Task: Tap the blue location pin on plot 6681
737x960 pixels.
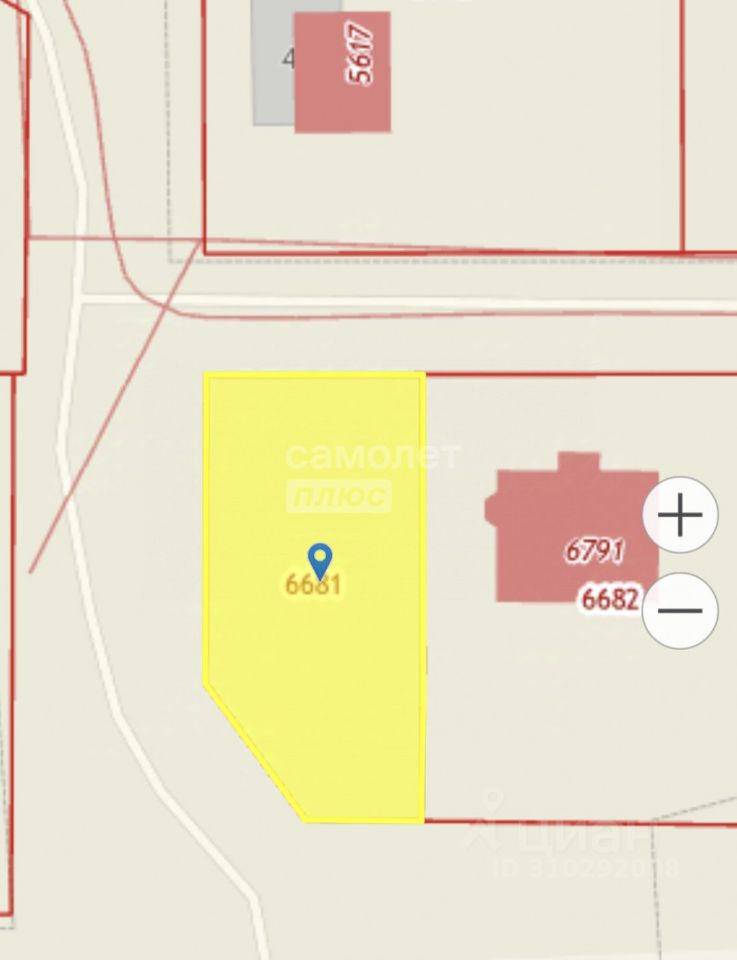Action: pos(319,560)
